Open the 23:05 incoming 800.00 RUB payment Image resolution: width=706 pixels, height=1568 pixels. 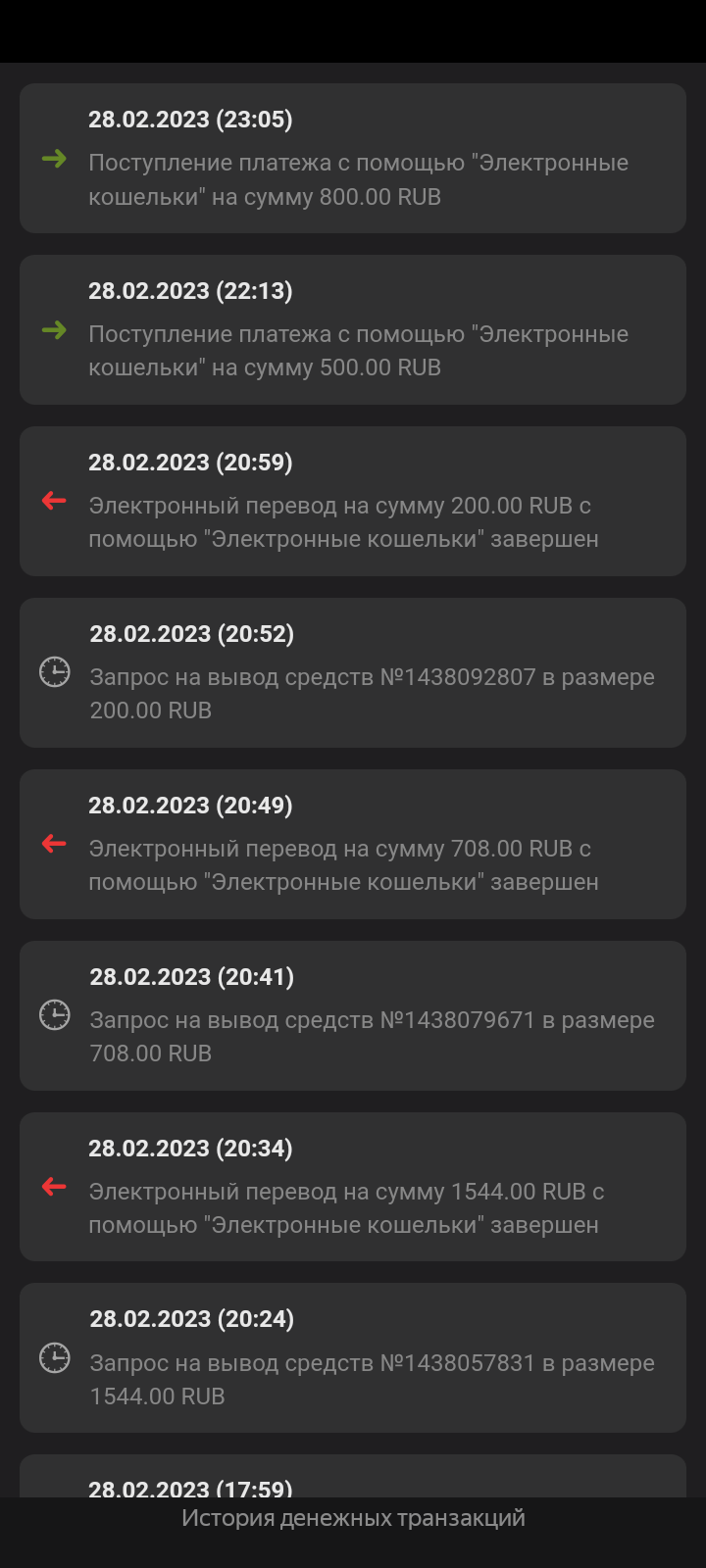click(x=353, y=159)
